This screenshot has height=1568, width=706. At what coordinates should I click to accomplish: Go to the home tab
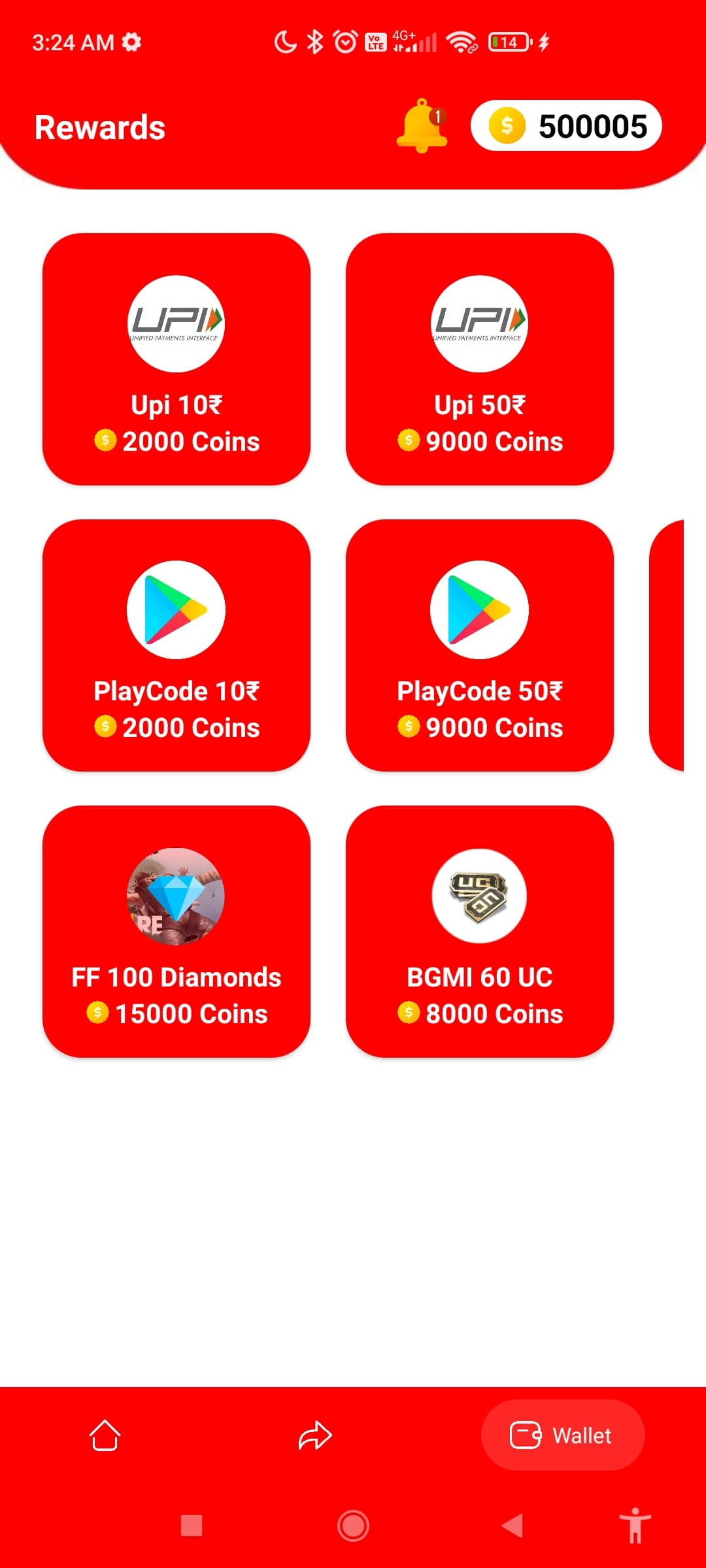(105, 1435)
